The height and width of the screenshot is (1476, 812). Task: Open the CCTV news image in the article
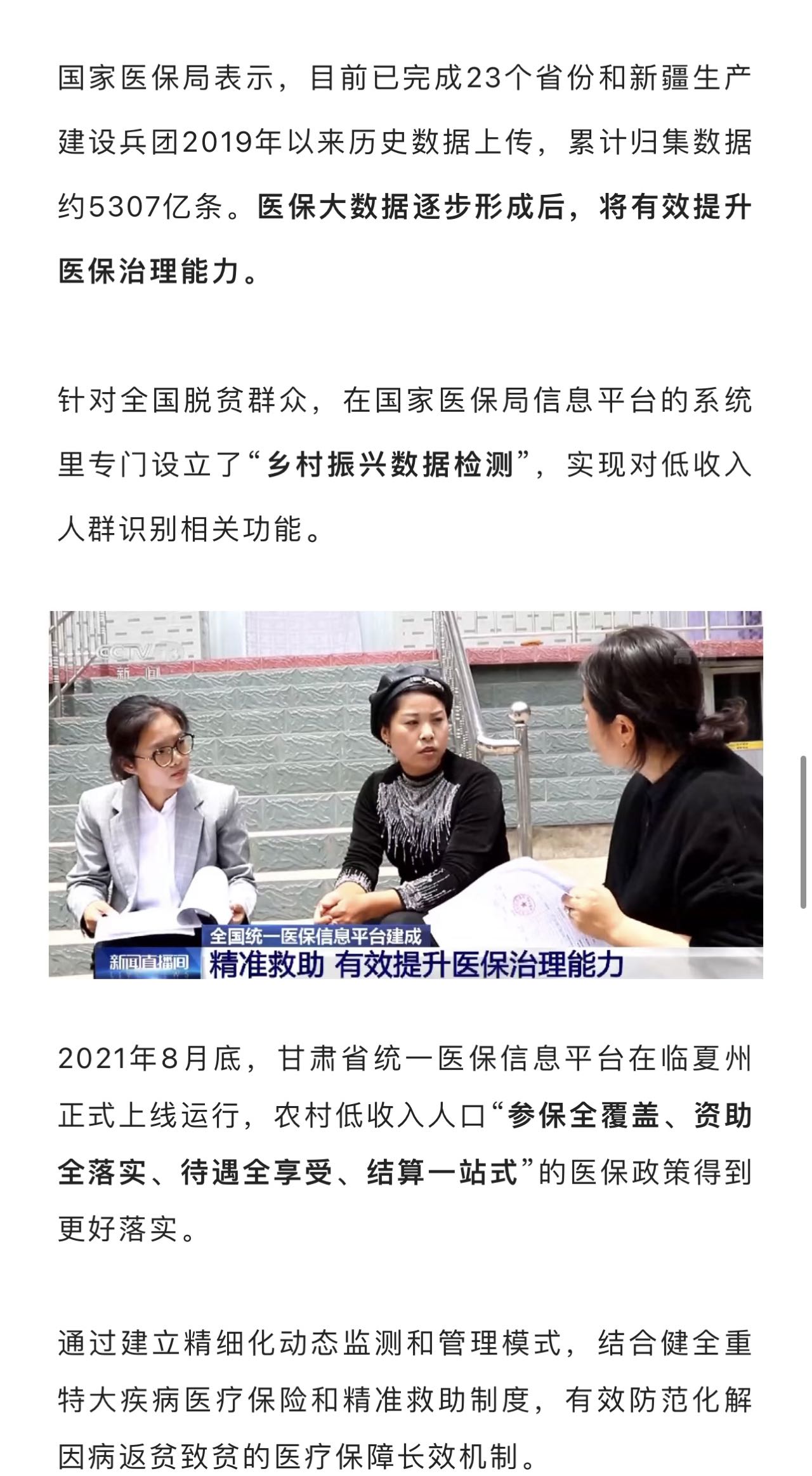point(406,794)
